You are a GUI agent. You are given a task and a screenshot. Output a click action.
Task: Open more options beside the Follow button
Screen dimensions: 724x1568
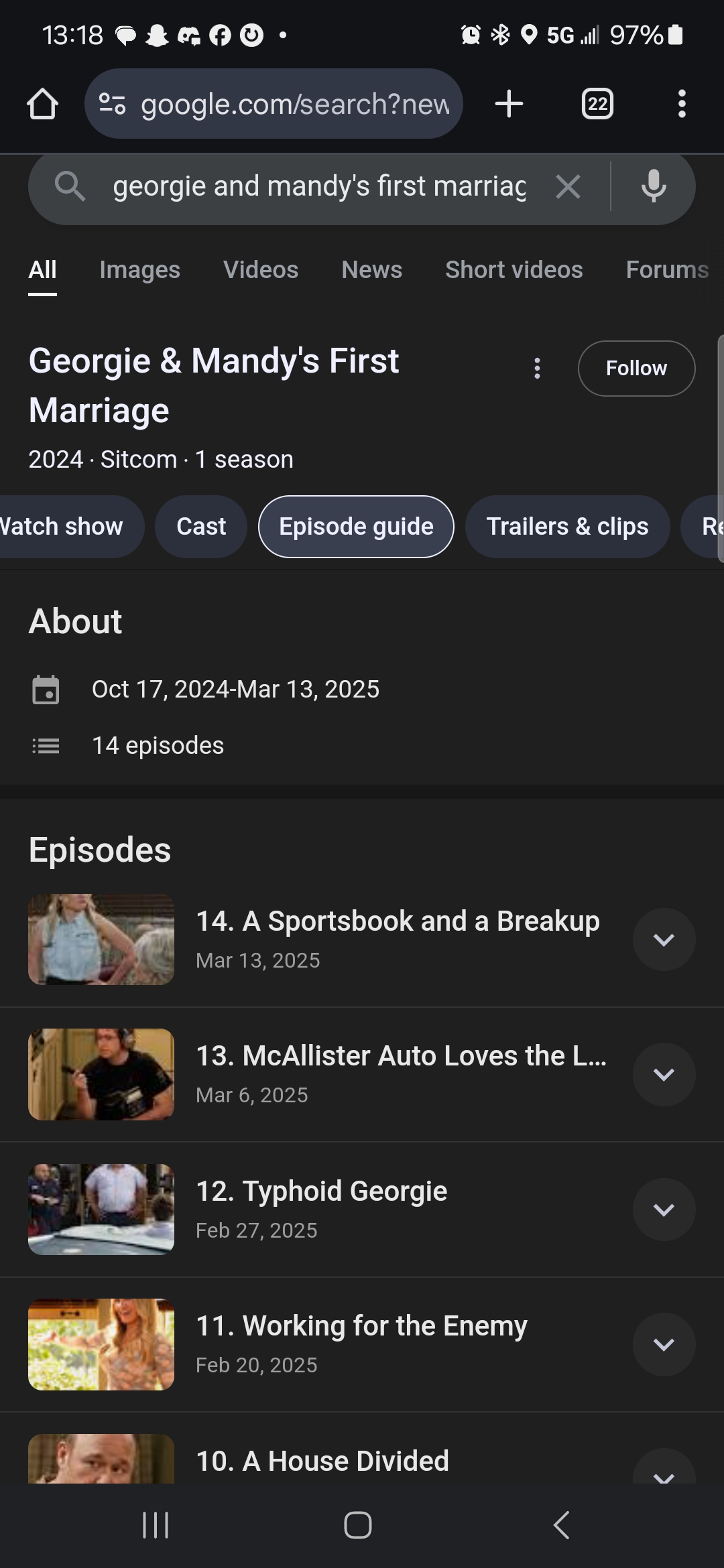click(537, 369)
